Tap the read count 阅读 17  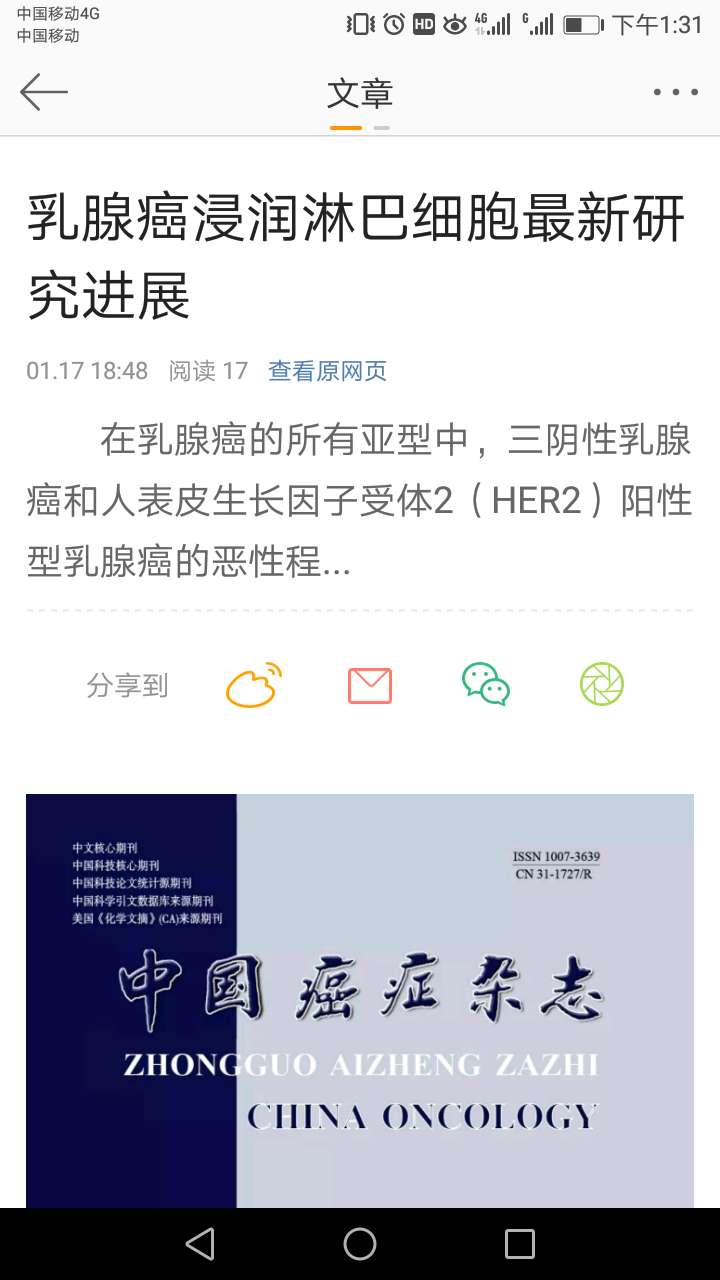(x=208, y=370)
